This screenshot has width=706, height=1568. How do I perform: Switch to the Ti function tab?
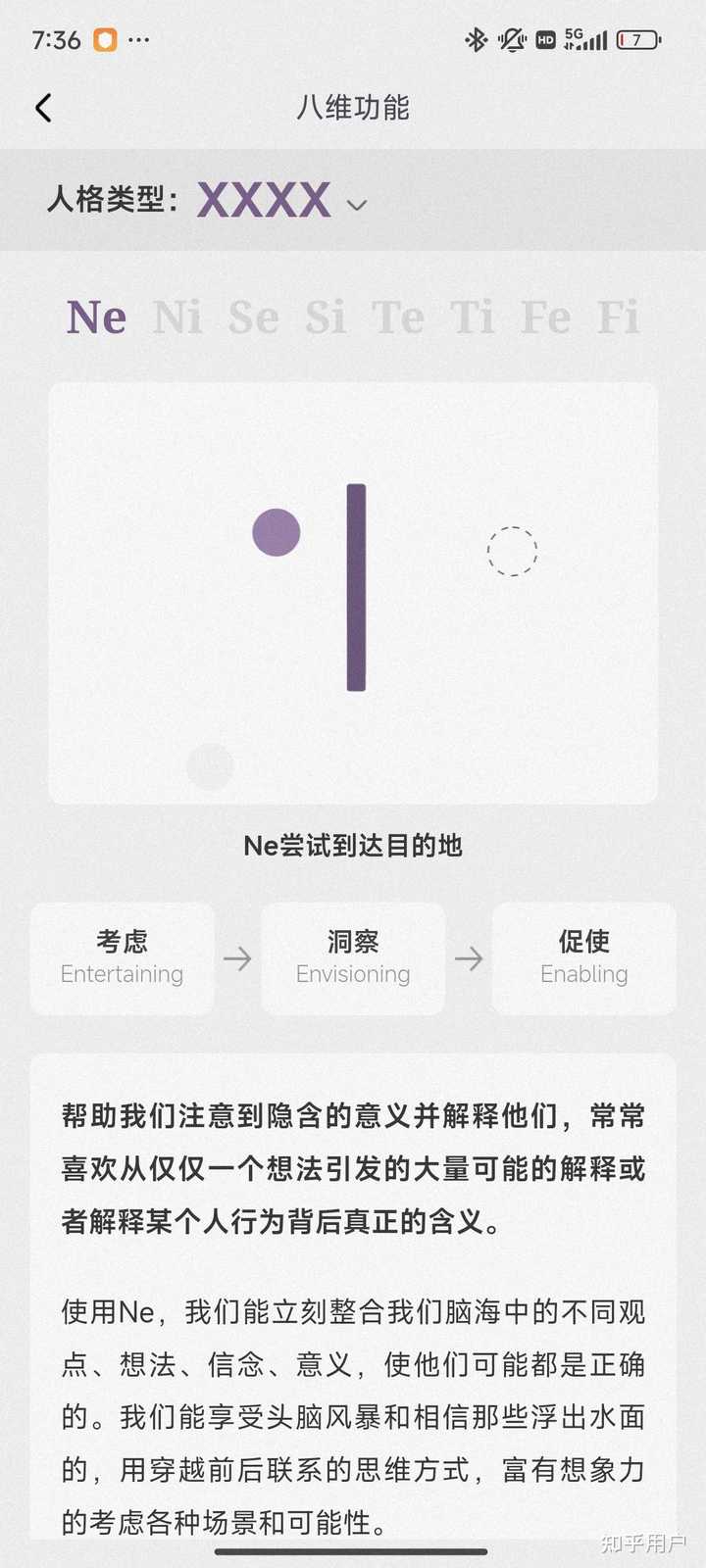pyautogui.click(x=473, y=318)
